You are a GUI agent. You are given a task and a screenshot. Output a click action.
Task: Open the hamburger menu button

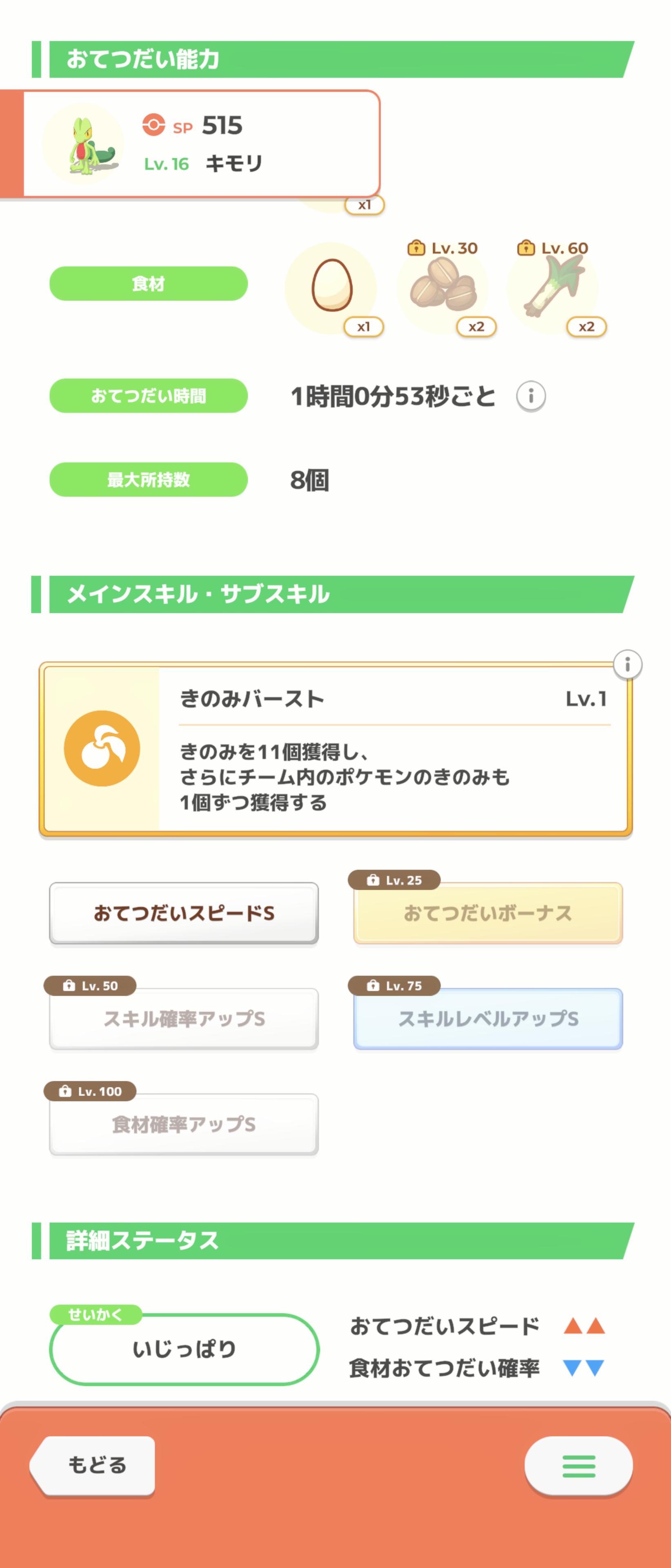click(578, 1466)
